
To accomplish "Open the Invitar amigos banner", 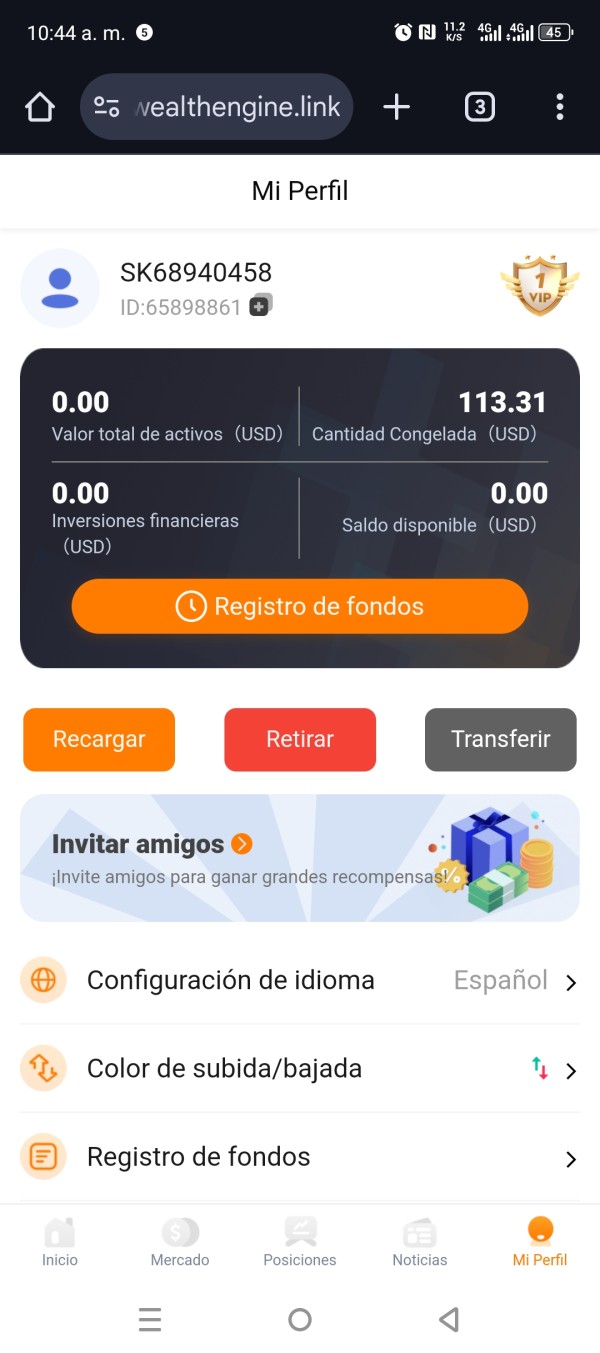I will (300, 858).
